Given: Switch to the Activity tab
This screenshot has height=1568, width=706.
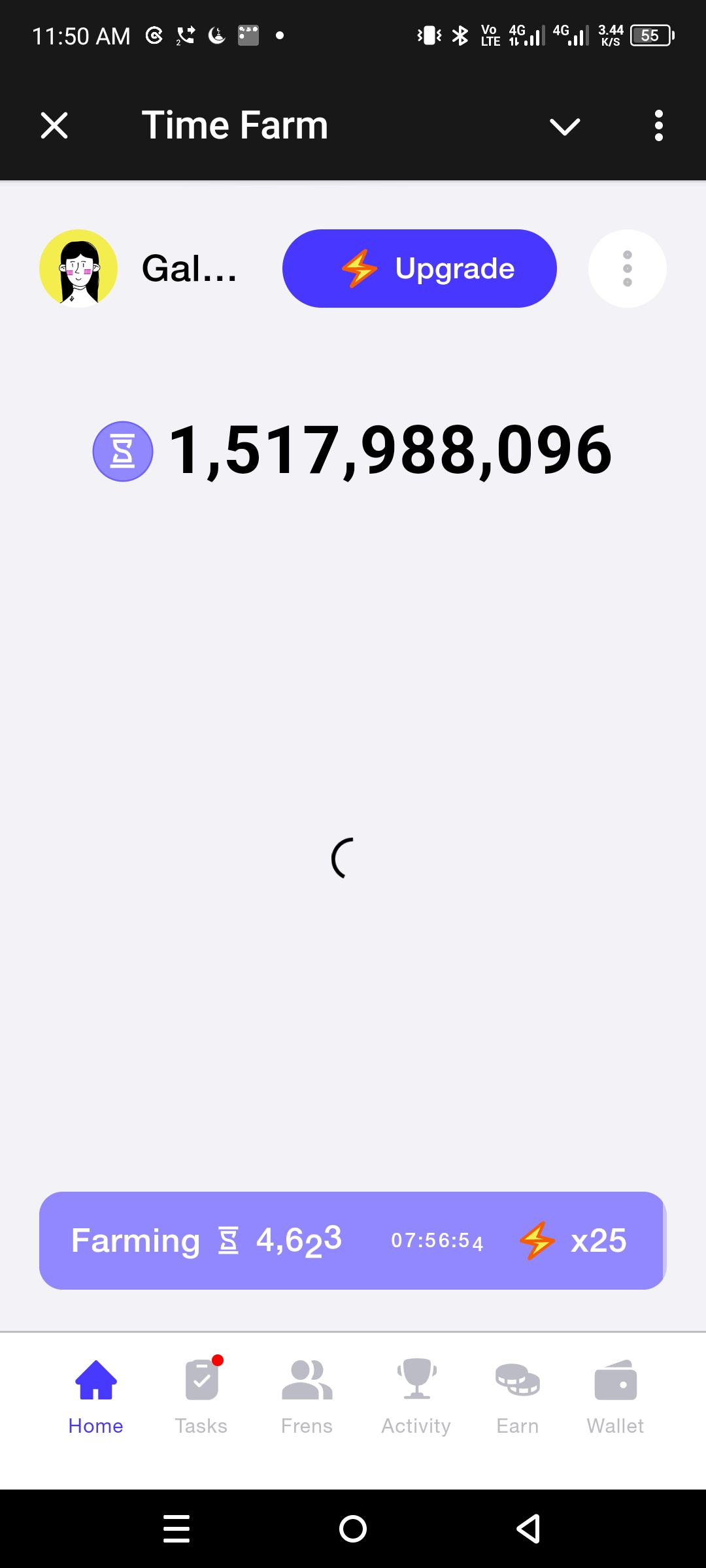Looking at the screenshot, I should 416,1397.
